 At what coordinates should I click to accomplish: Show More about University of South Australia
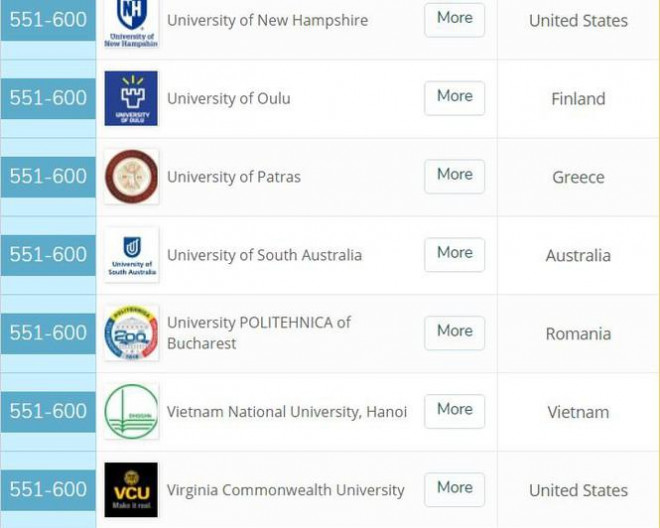click(x=454, y=254)
